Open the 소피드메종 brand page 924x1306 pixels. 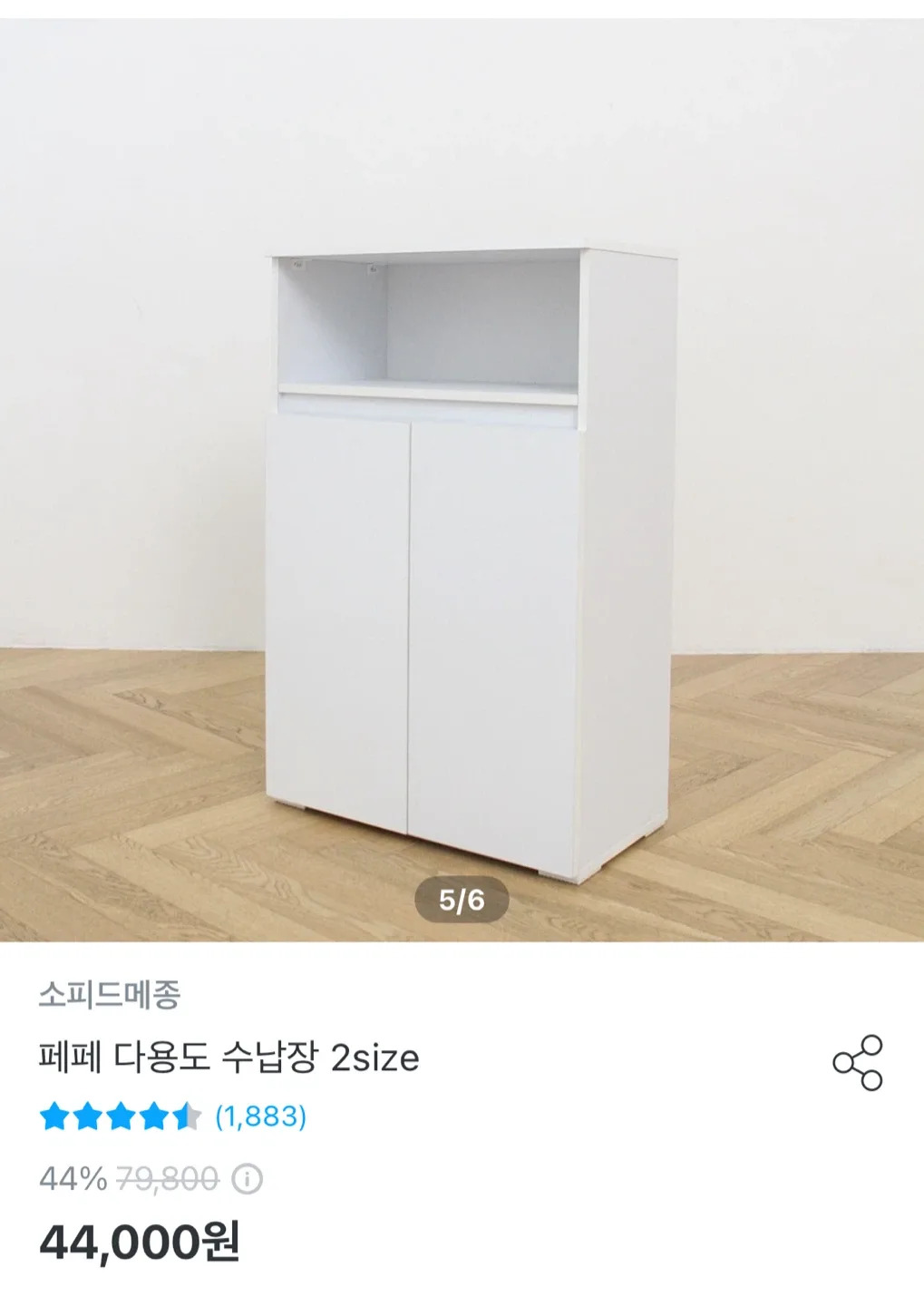[x=110, y=995]
